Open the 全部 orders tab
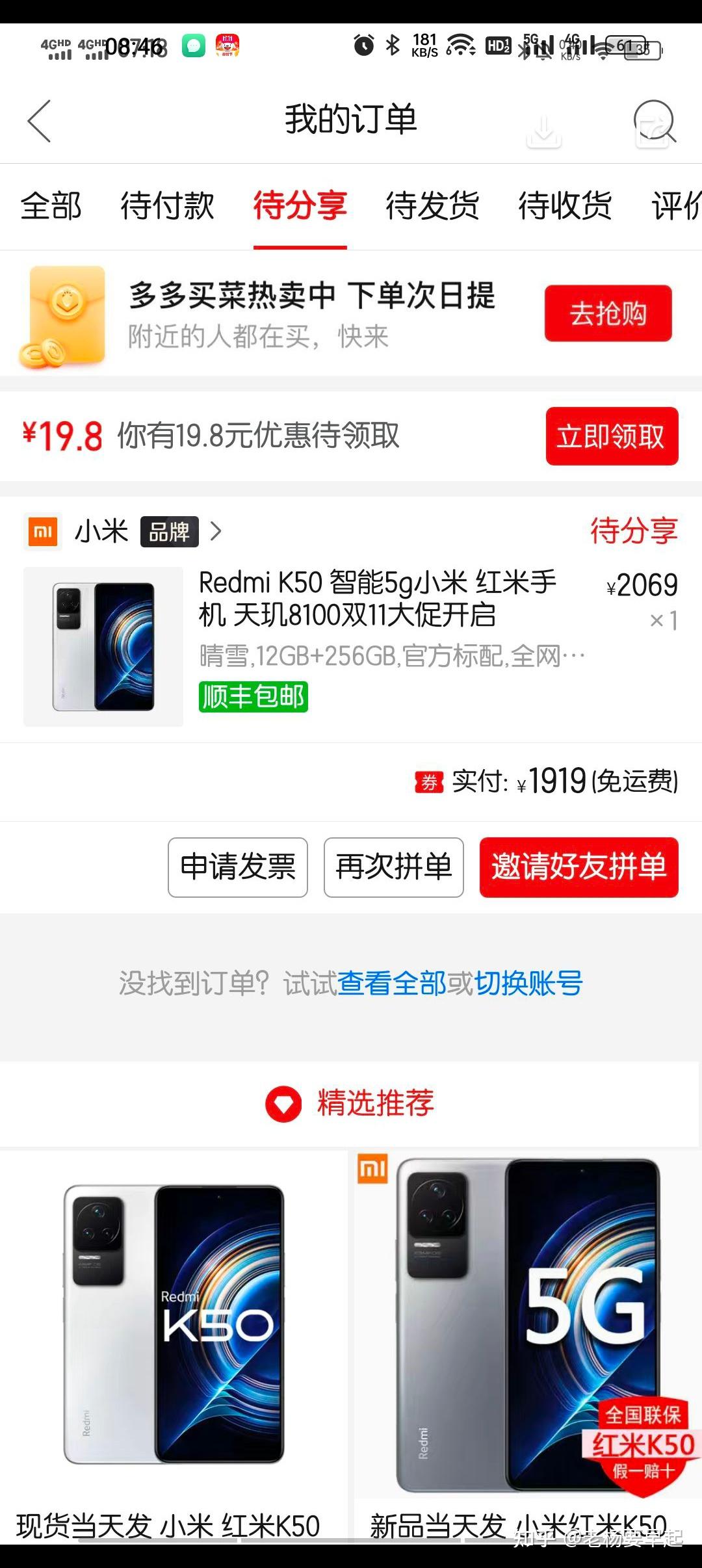The width and height of the screenshot is (702, 1568). click(51, 205)
